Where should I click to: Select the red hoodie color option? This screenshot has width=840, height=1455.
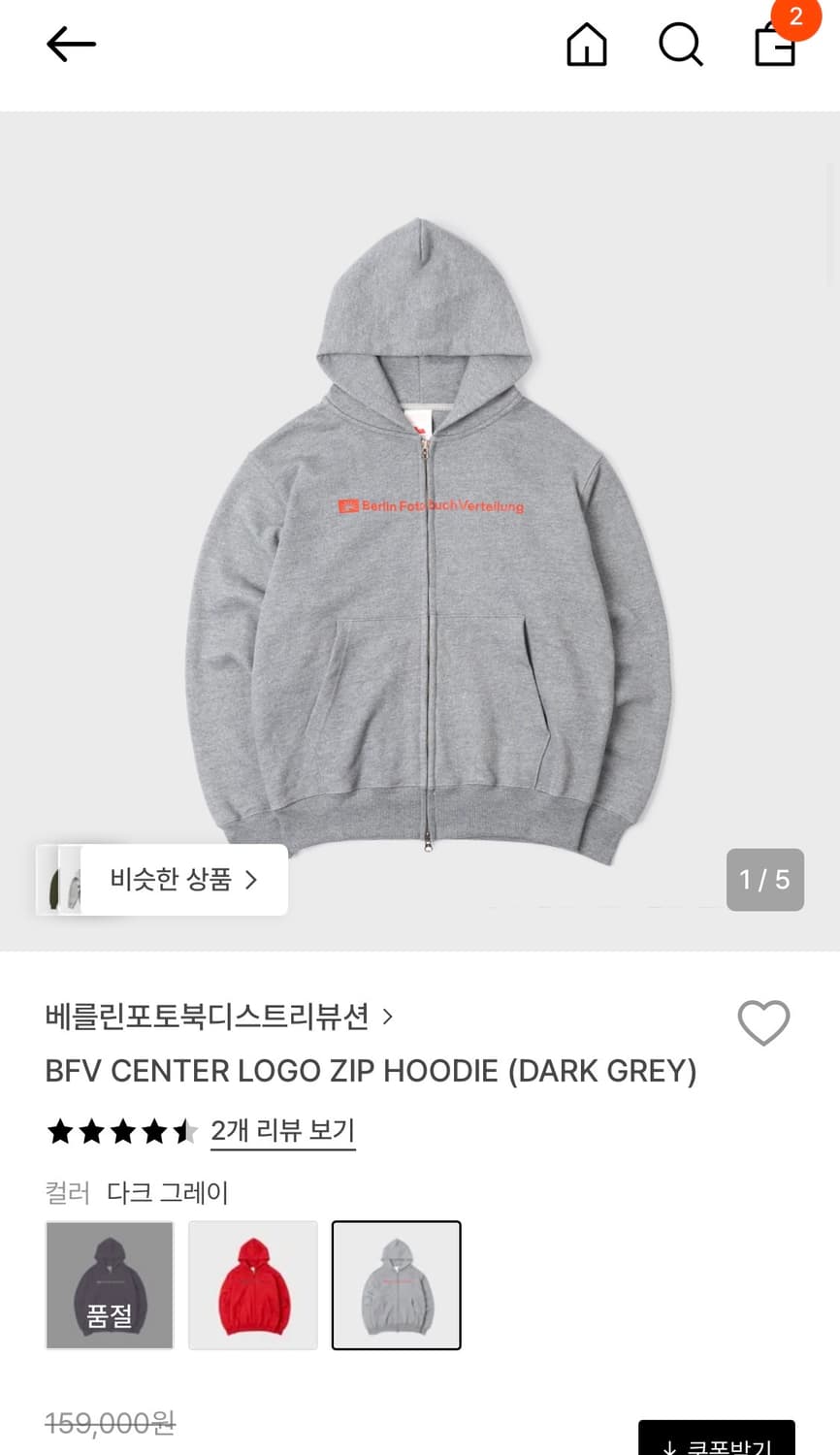coord(252,1284)
